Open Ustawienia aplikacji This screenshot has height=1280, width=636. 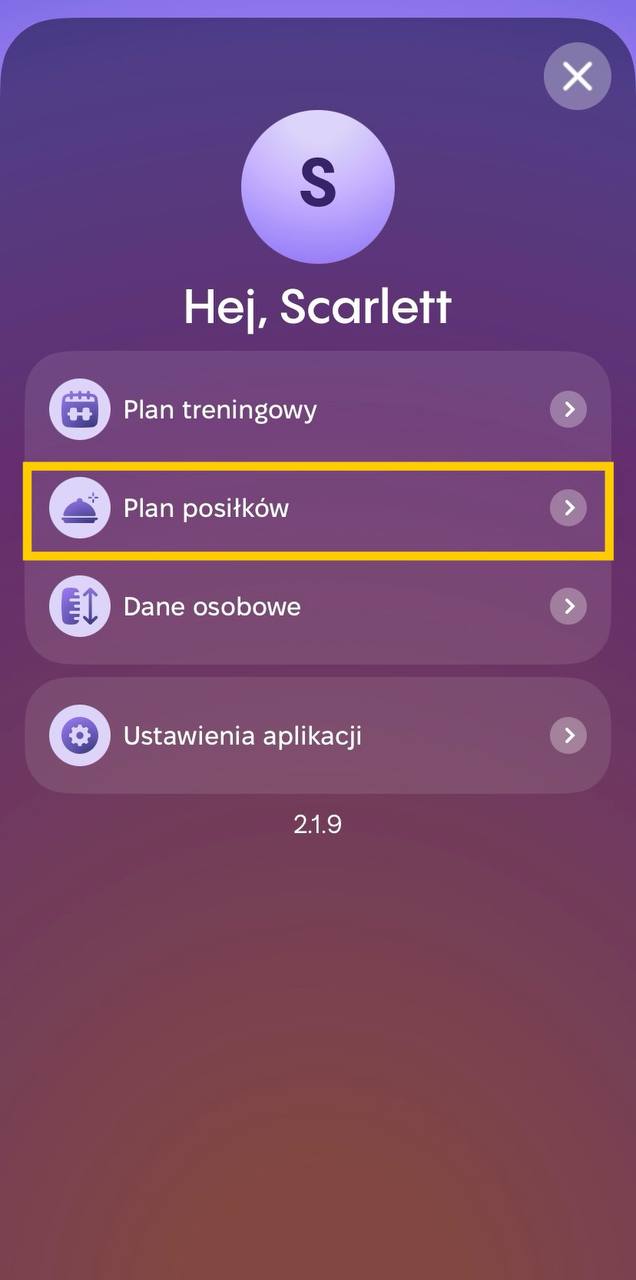[317, 736]
